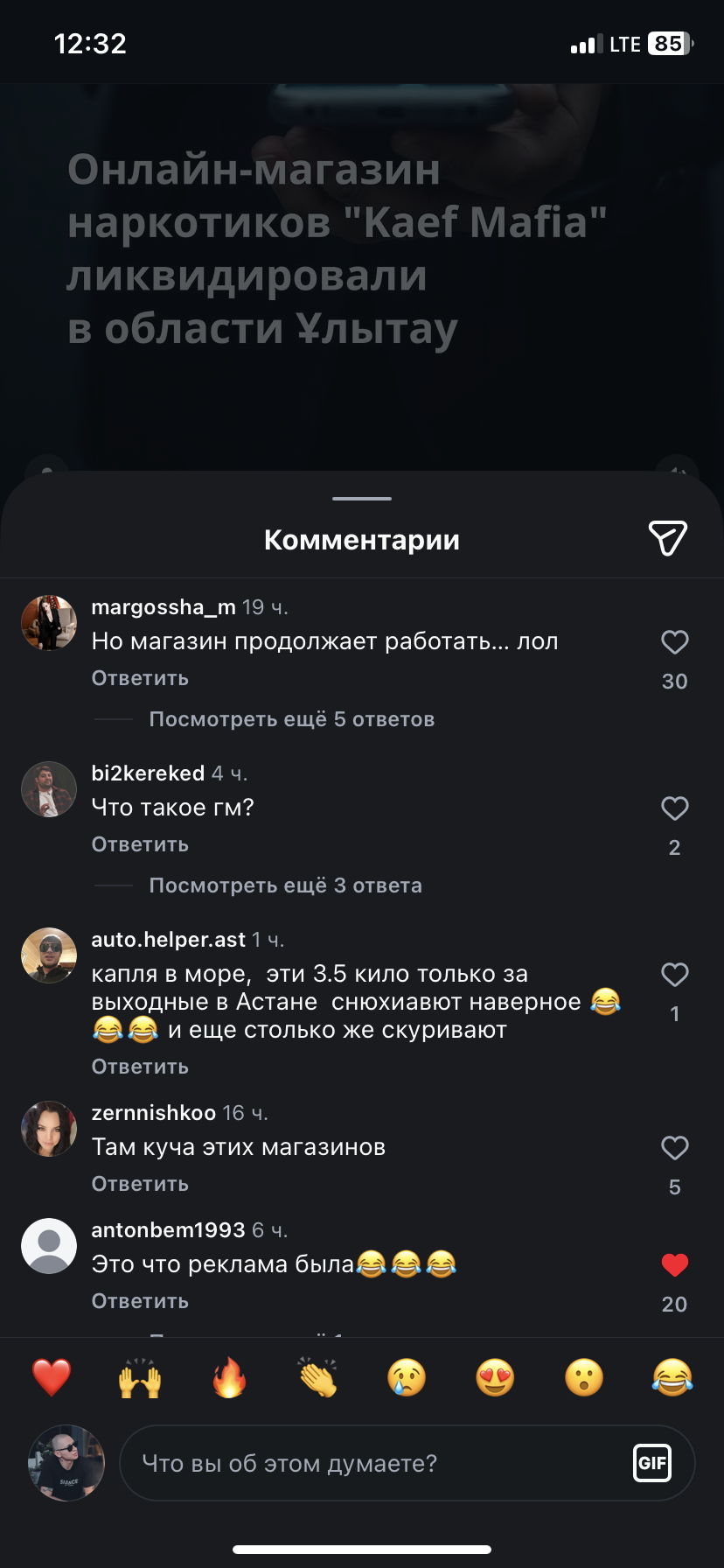Share the post via the paper plane icon
This screenshot has width=724, height=1568.
click(667, 538)
